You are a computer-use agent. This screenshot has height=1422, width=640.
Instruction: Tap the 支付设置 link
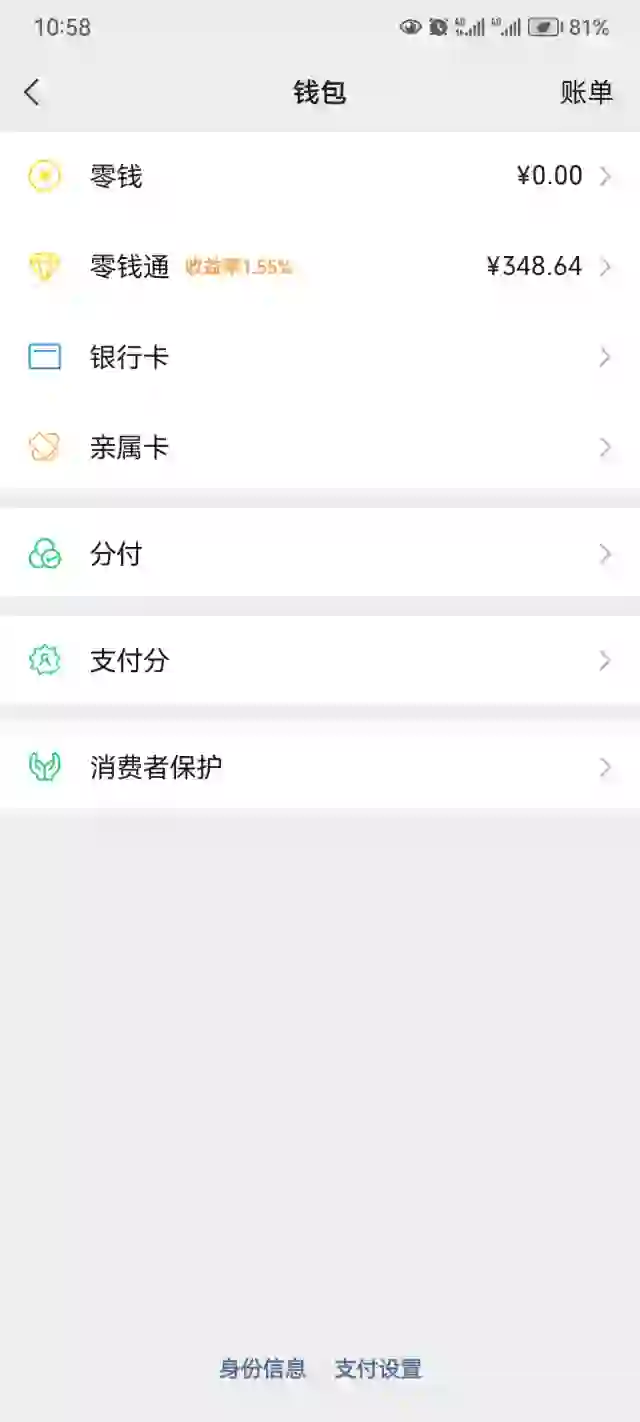coord(378,1369)
